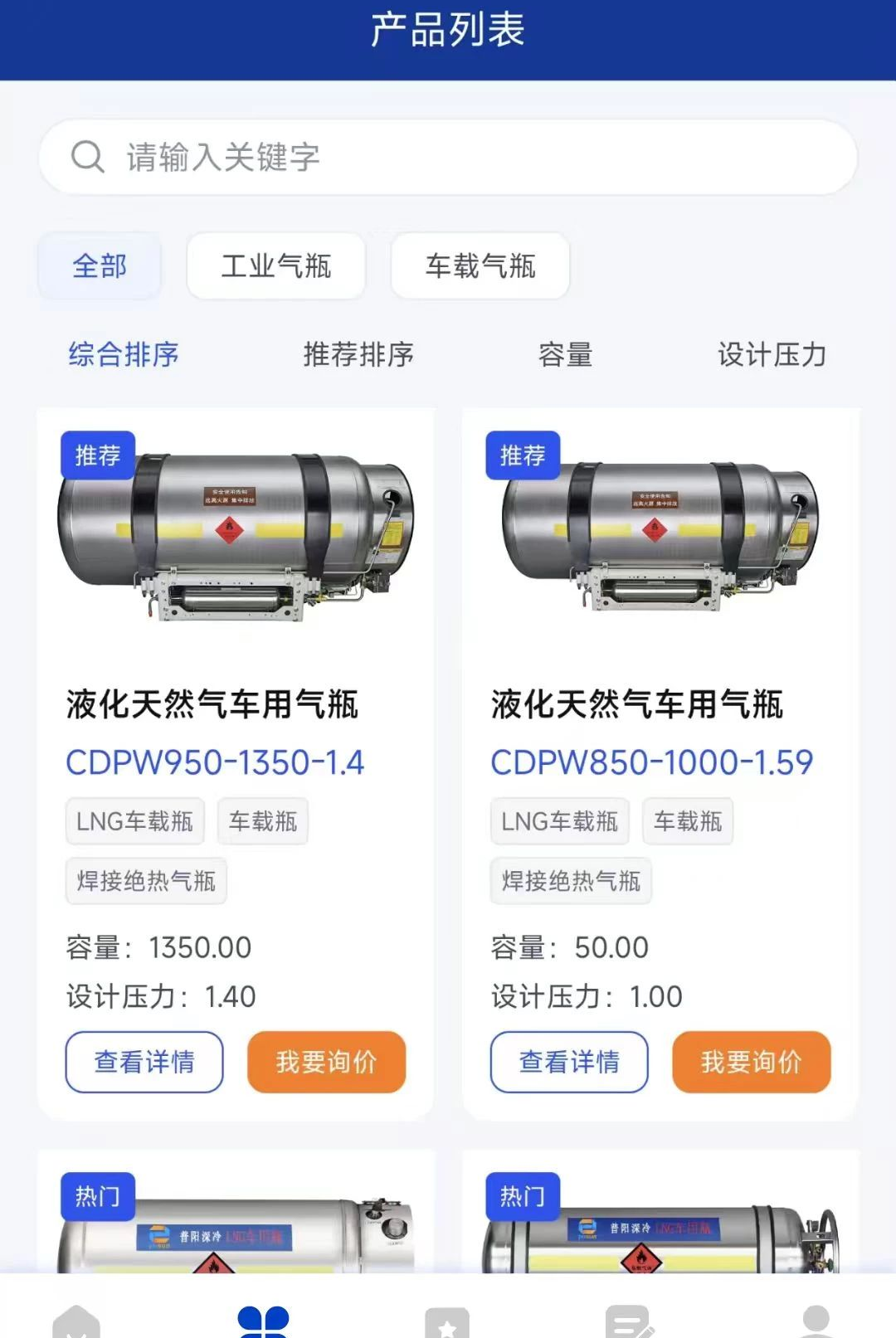Filter by 工业气瓶 category
The width and height of the screenshot is (896, 1338).
[x=276, y=266]
